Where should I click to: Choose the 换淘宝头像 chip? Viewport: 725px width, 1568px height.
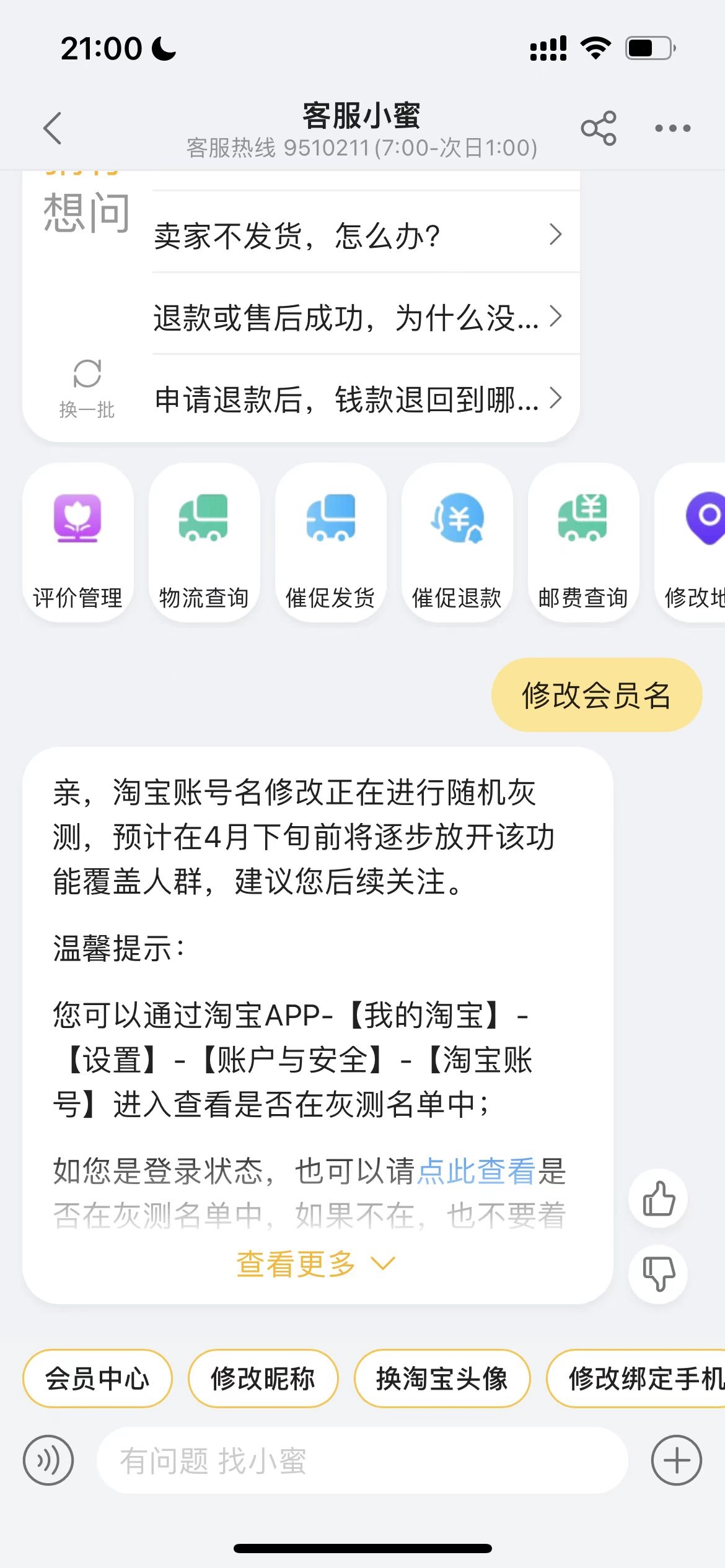coord(442,1379)
